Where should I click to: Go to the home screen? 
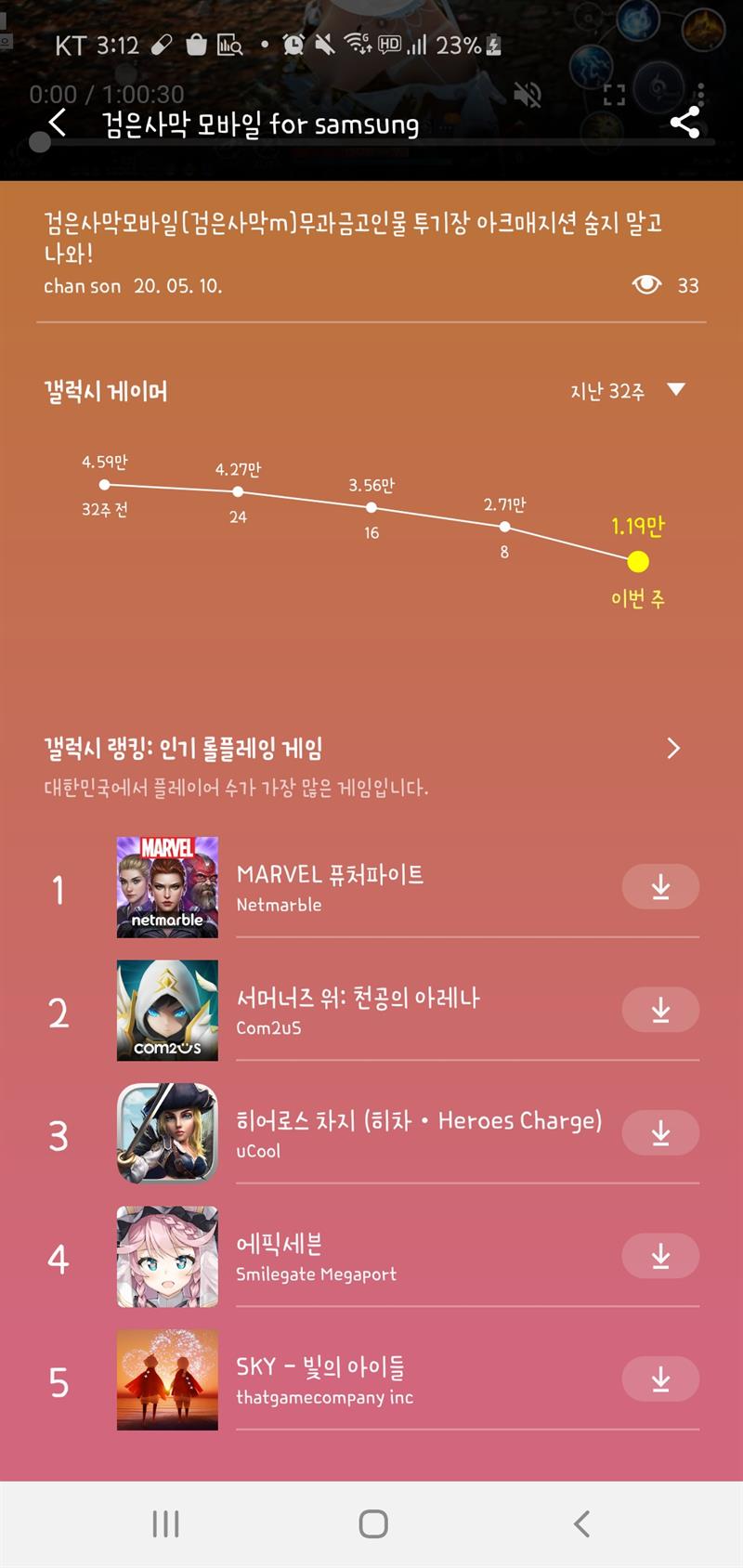pyautogui.click(x=373, y=1523)
